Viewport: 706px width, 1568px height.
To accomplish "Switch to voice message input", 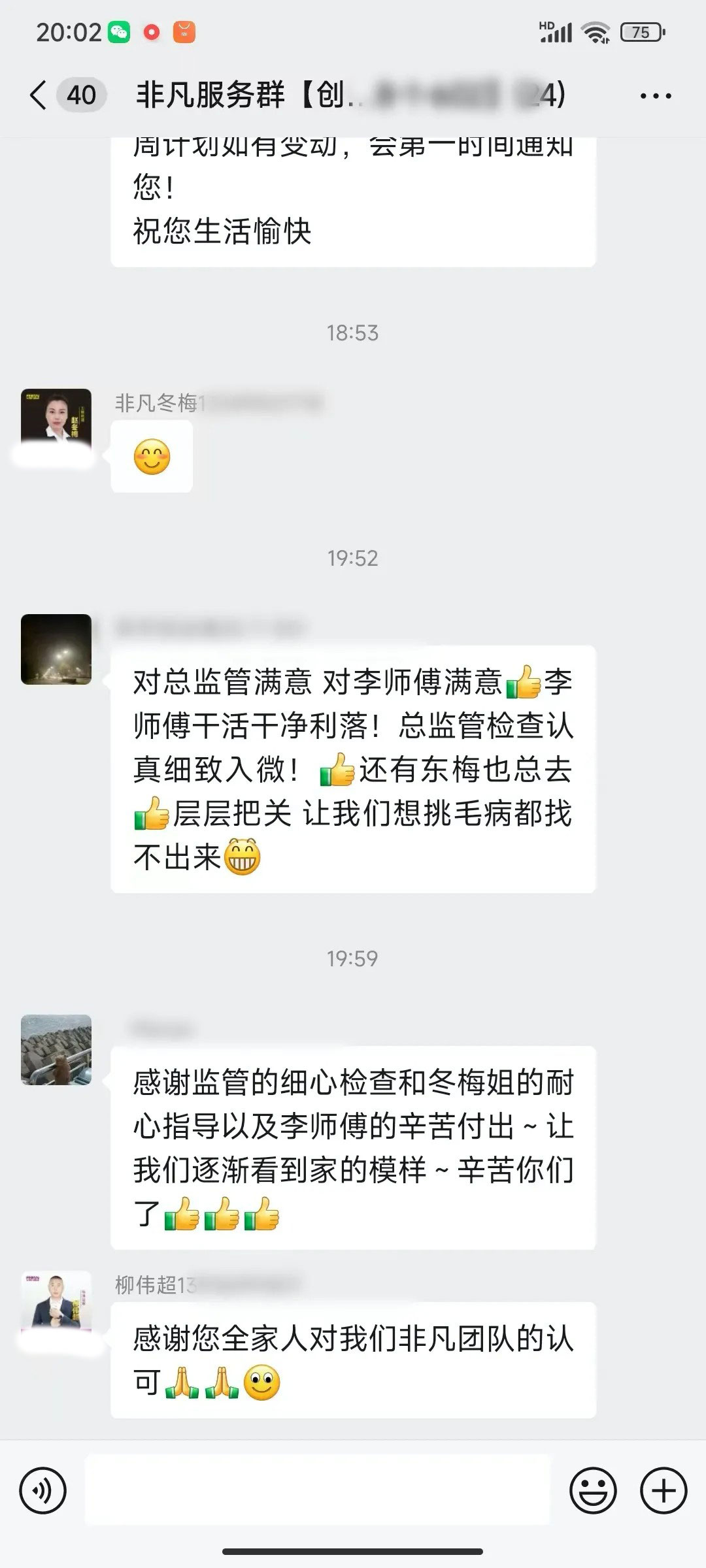I will pos(43,1492).
